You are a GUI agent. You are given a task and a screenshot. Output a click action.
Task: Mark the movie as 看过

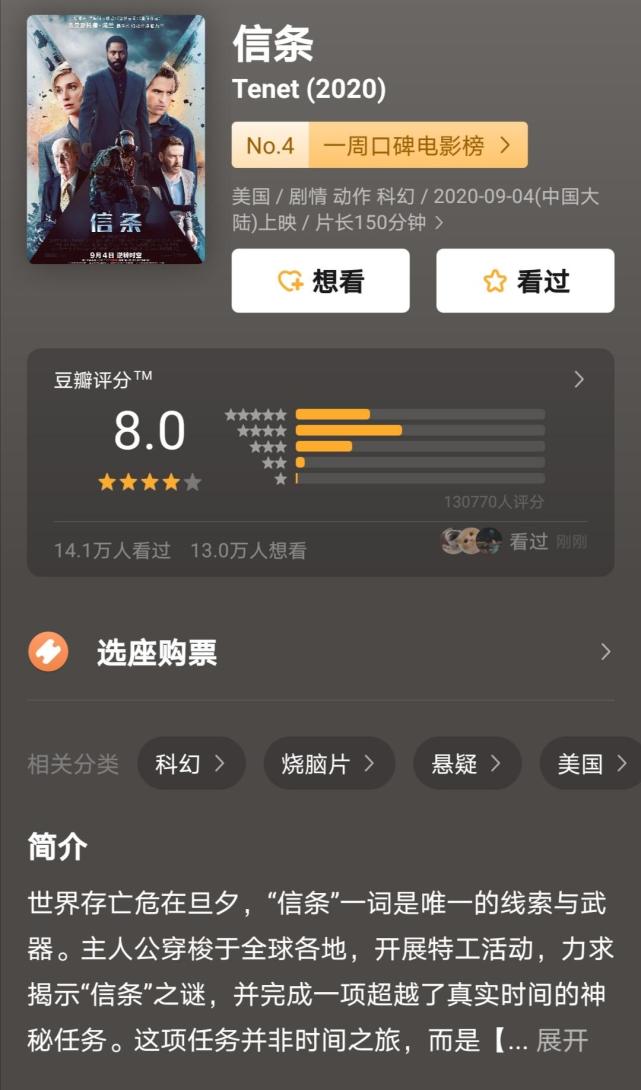(x=525, y=281)
